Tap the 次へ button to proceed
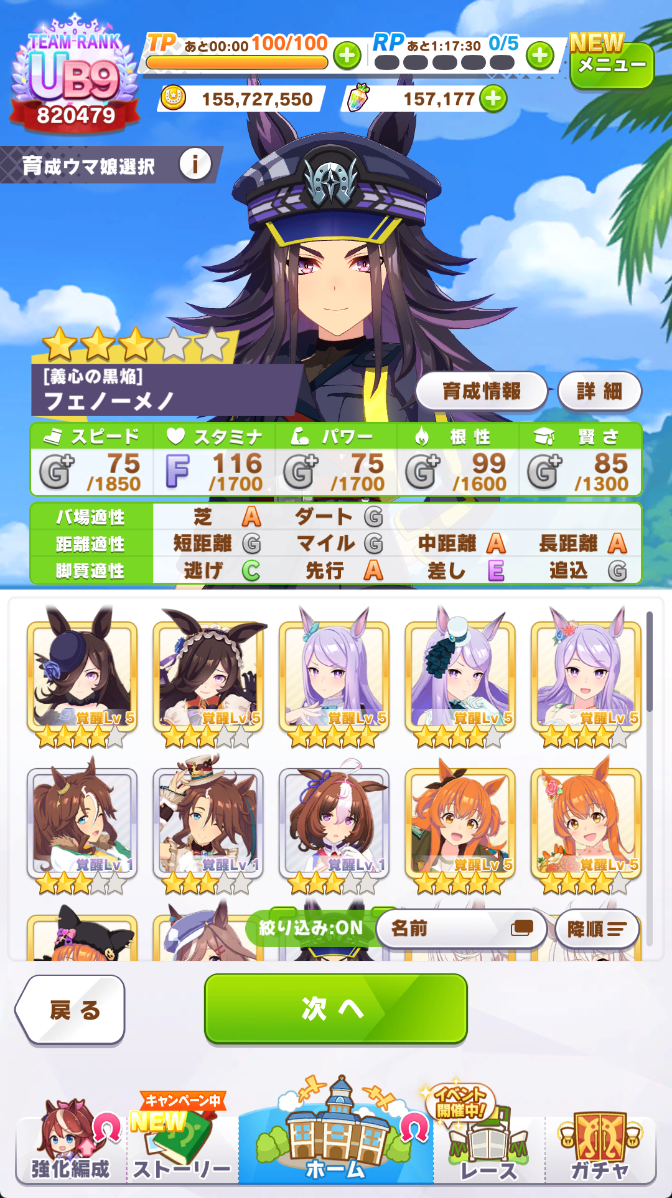This screenshot has height=1198, width=672. click(335, 1009)
